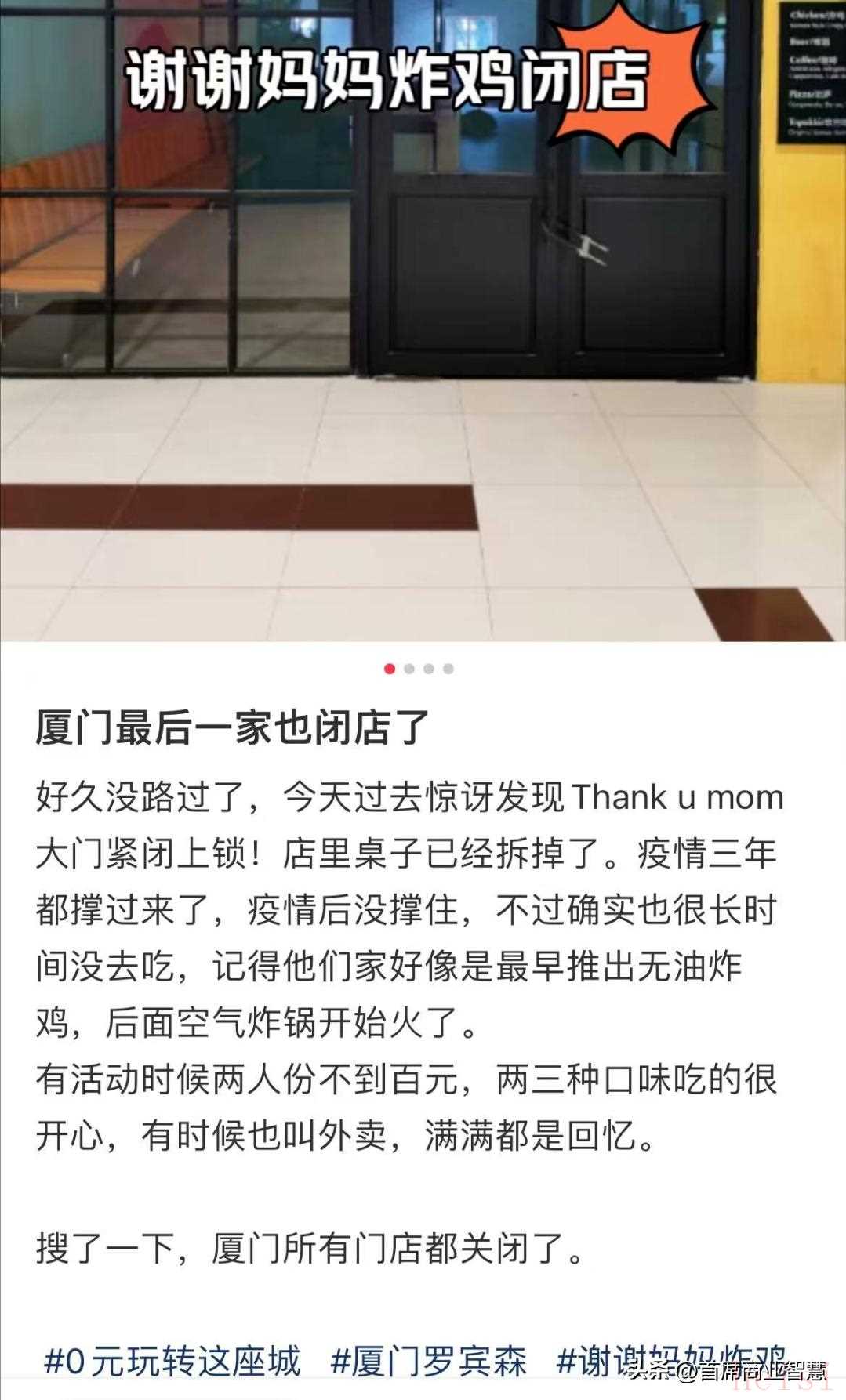Jump to the second photo via indicator dot
This screenshot has height=1400, width=846.
pyautogui.click(x=409, y=669)
